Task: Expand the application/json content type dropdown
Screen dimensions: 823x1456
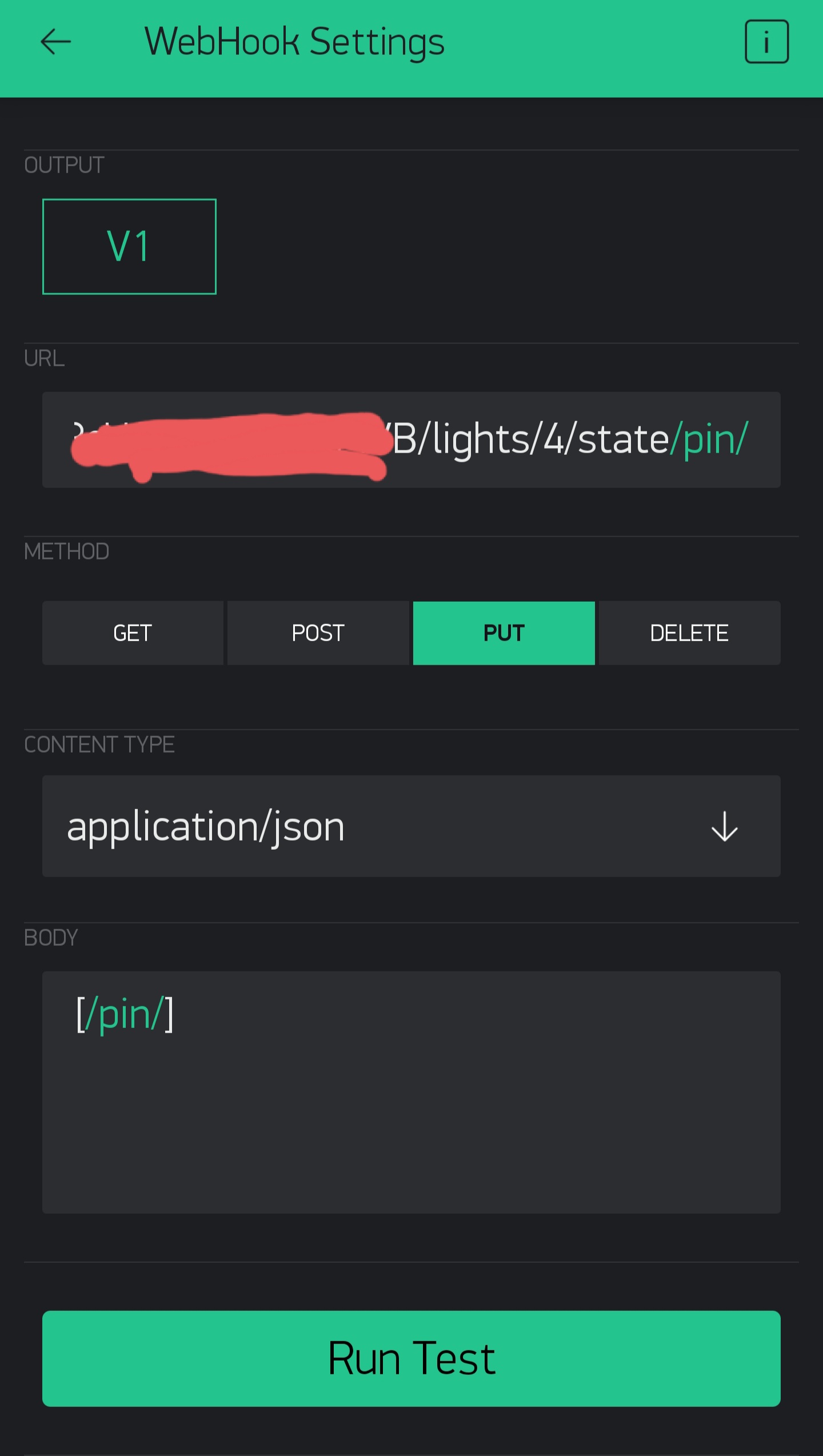Action: (411, 826)
